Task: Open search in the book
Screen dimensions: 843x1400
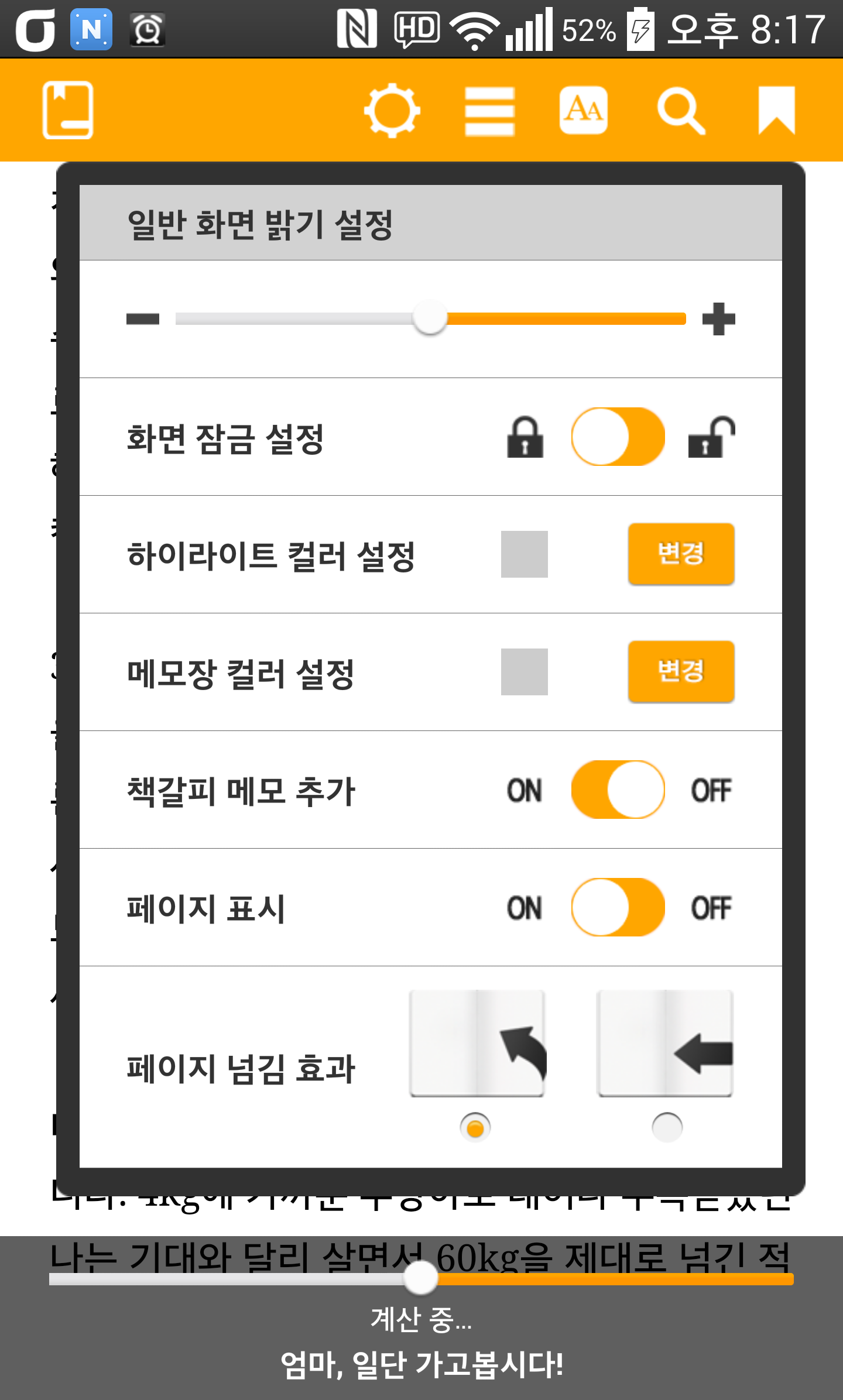Action: 681,110
